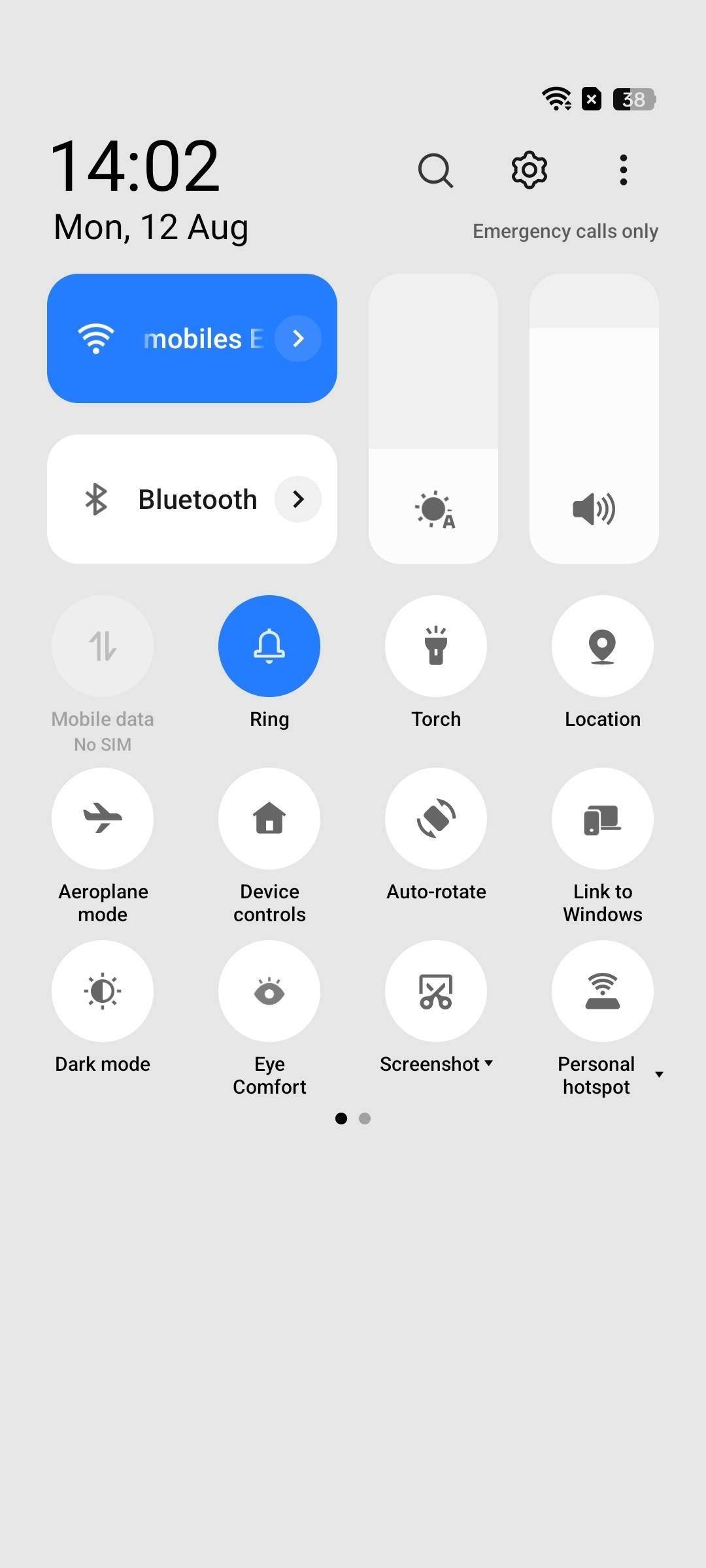Open Link to Windows
Screen dimensions: 706x1568
coord(603,819)
